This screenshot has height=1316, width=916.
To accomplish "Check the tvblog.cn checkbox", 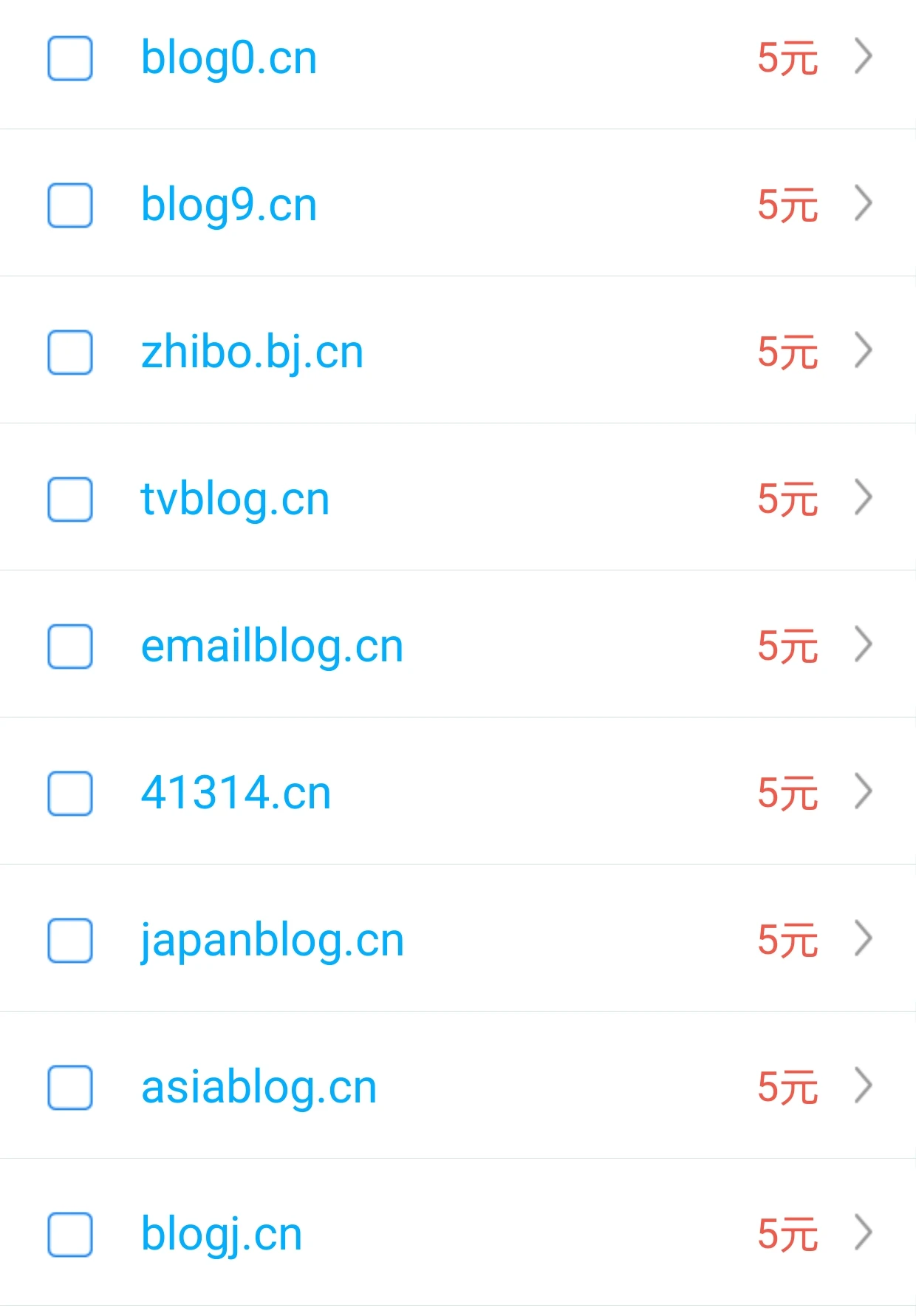I will pos(70,500).
